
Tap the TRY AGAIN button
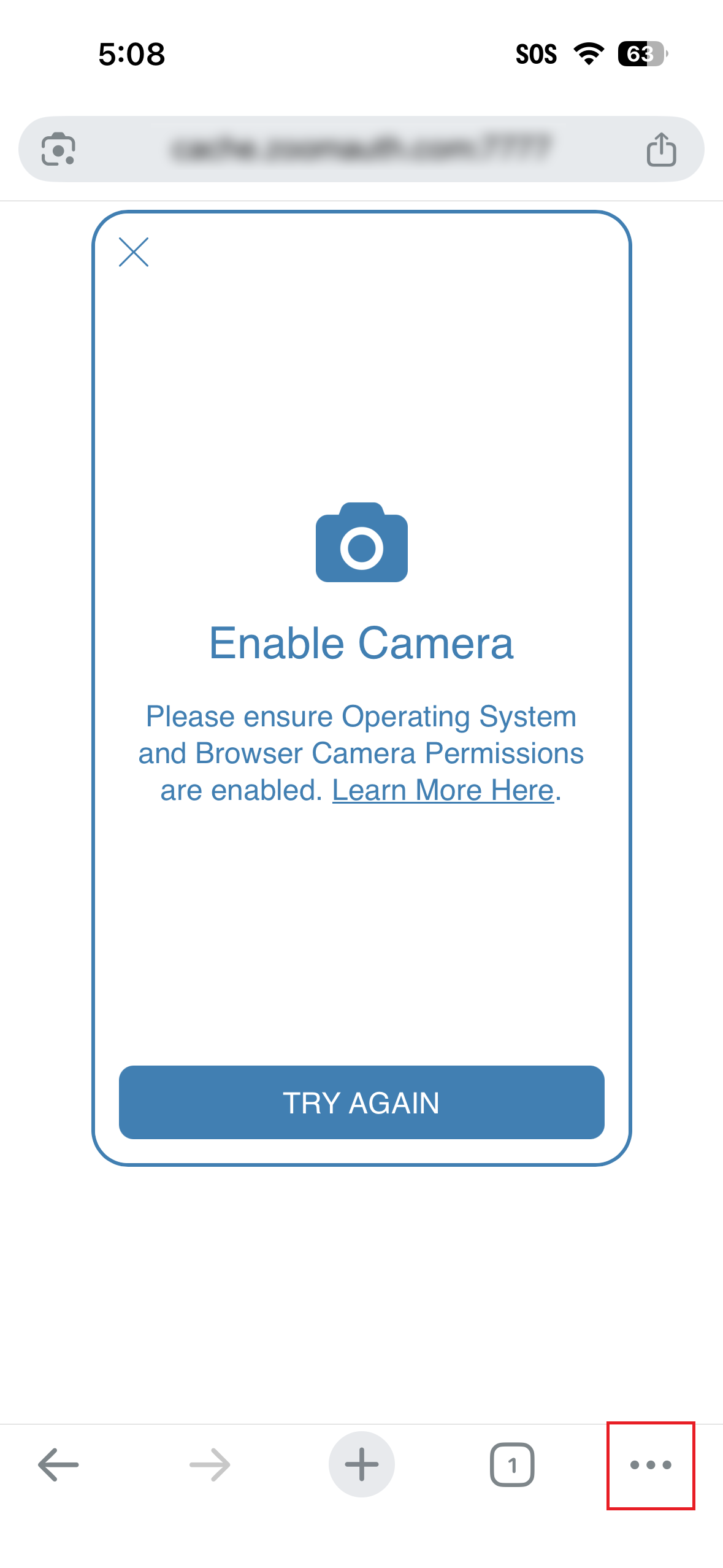point(361,1102)
